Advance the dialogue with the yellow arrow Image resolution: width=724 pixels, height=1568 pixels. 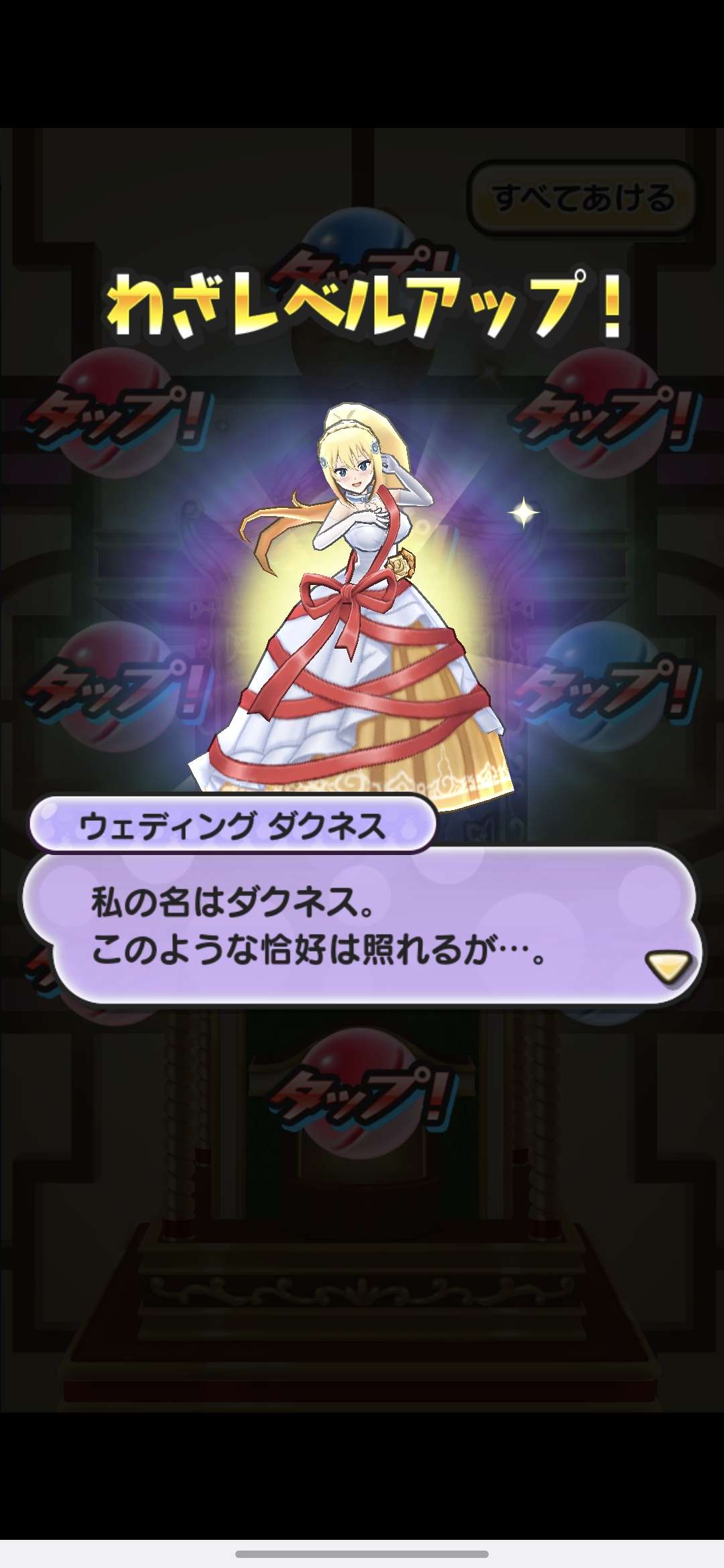[x=667, y=966]
